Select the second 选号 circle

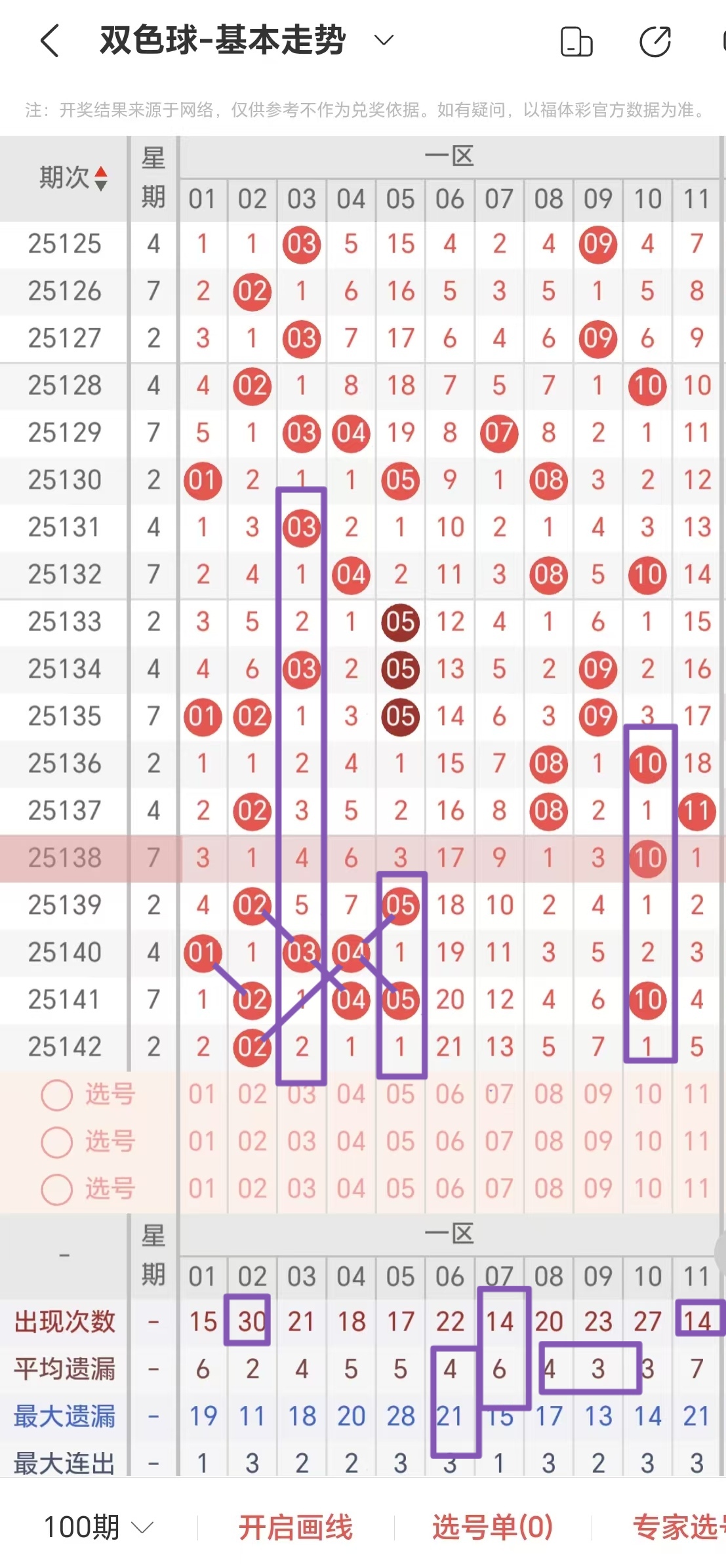56,1141
